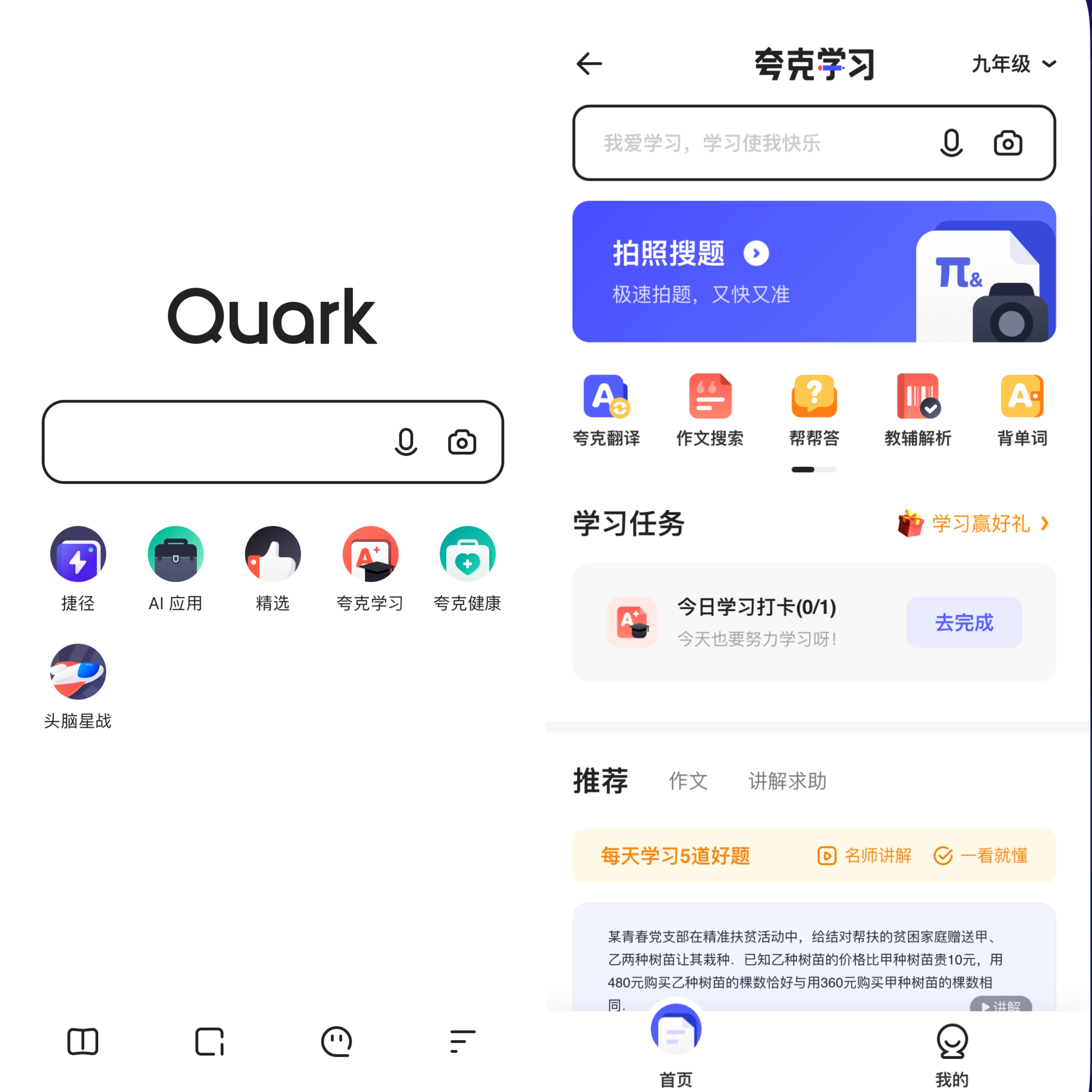The image size is (1092, 1092).
Task: Expand the 九年级 grade dropdown
Action: pyautogui.click(x=1014, y=64)
